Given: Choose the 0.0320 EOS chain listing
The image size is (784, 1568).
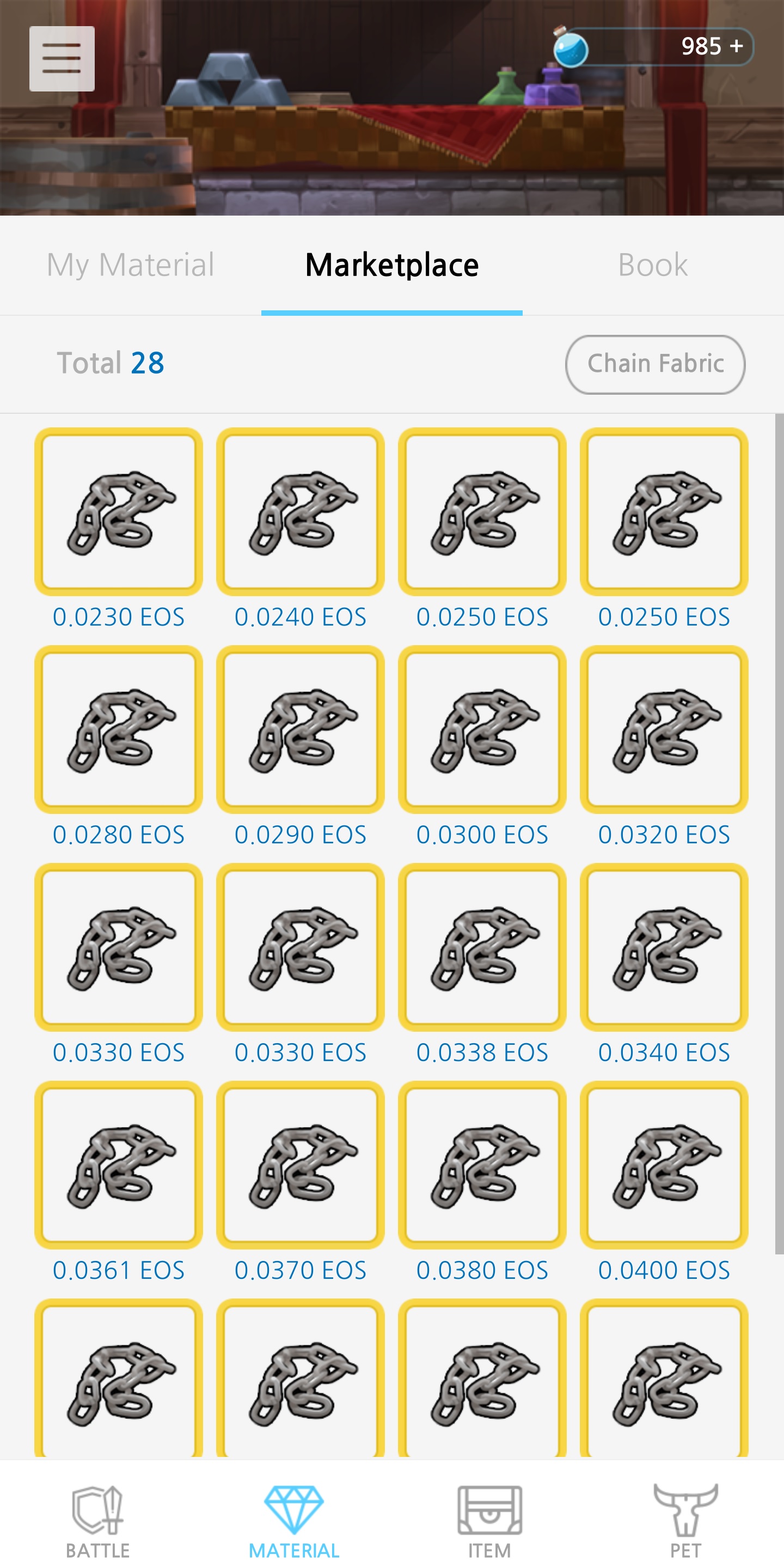Looking at the screenshot, I should pyautogui.click(x=664, y=729).
